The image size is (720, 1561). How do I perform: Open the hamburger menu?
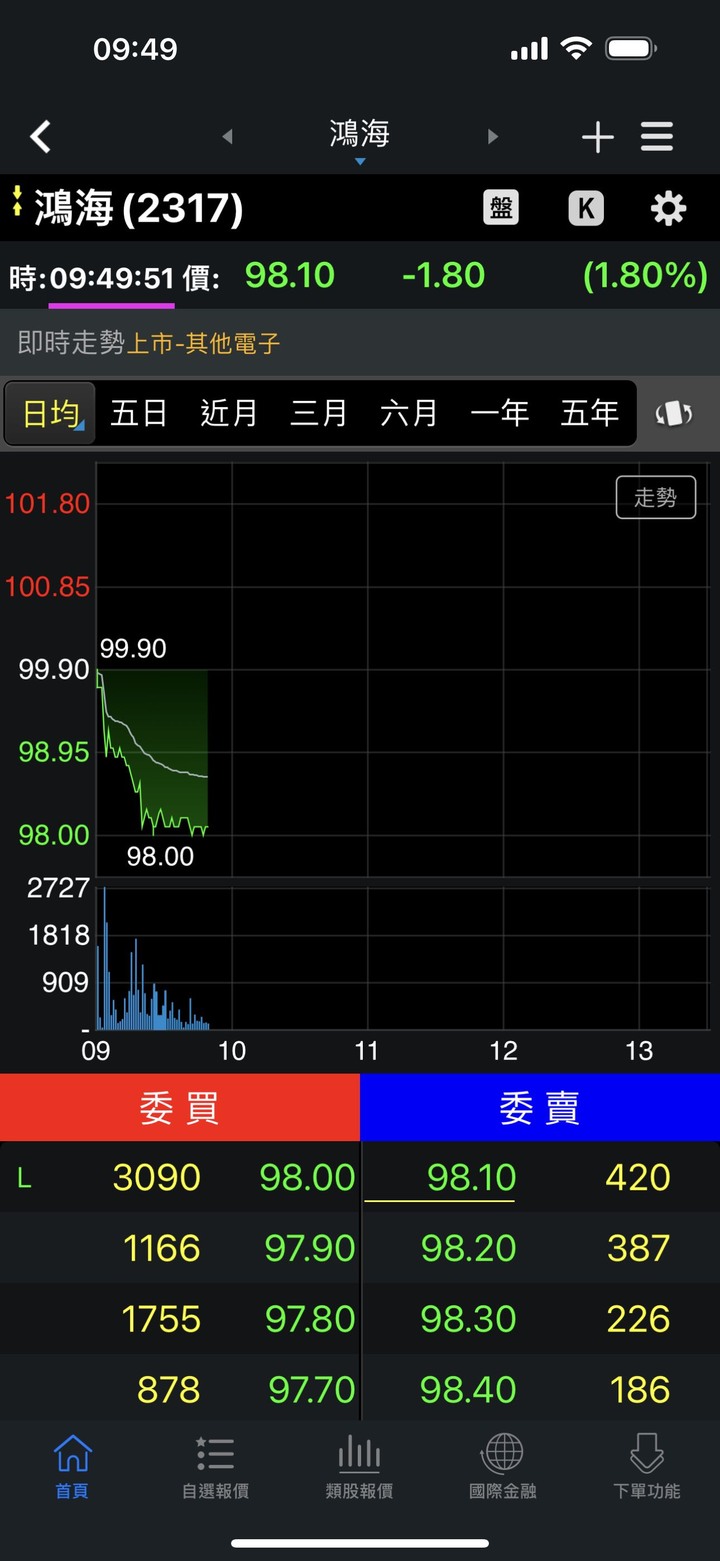[657, 137]
